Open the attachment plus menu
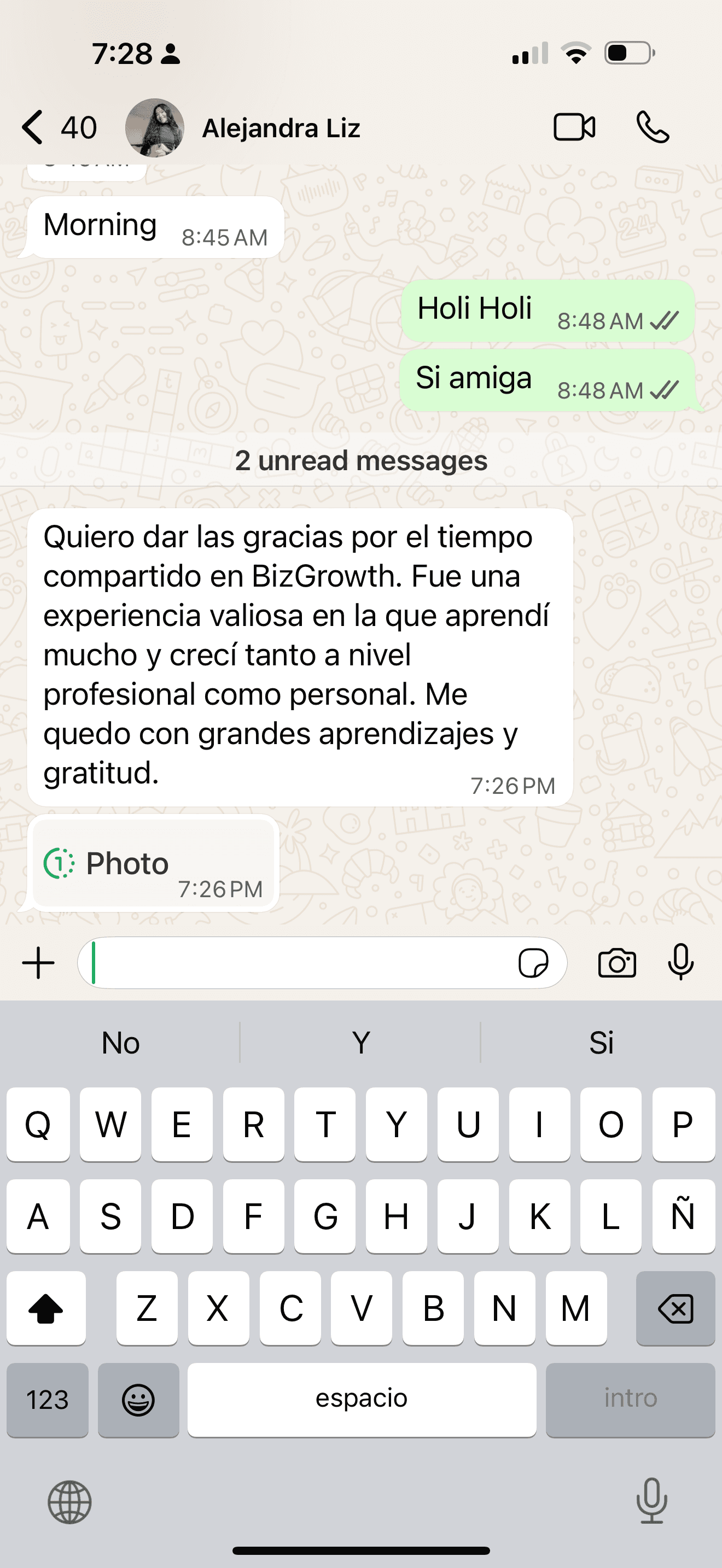This screenshot has width=722, height=1568. click(x=38, y=963)
